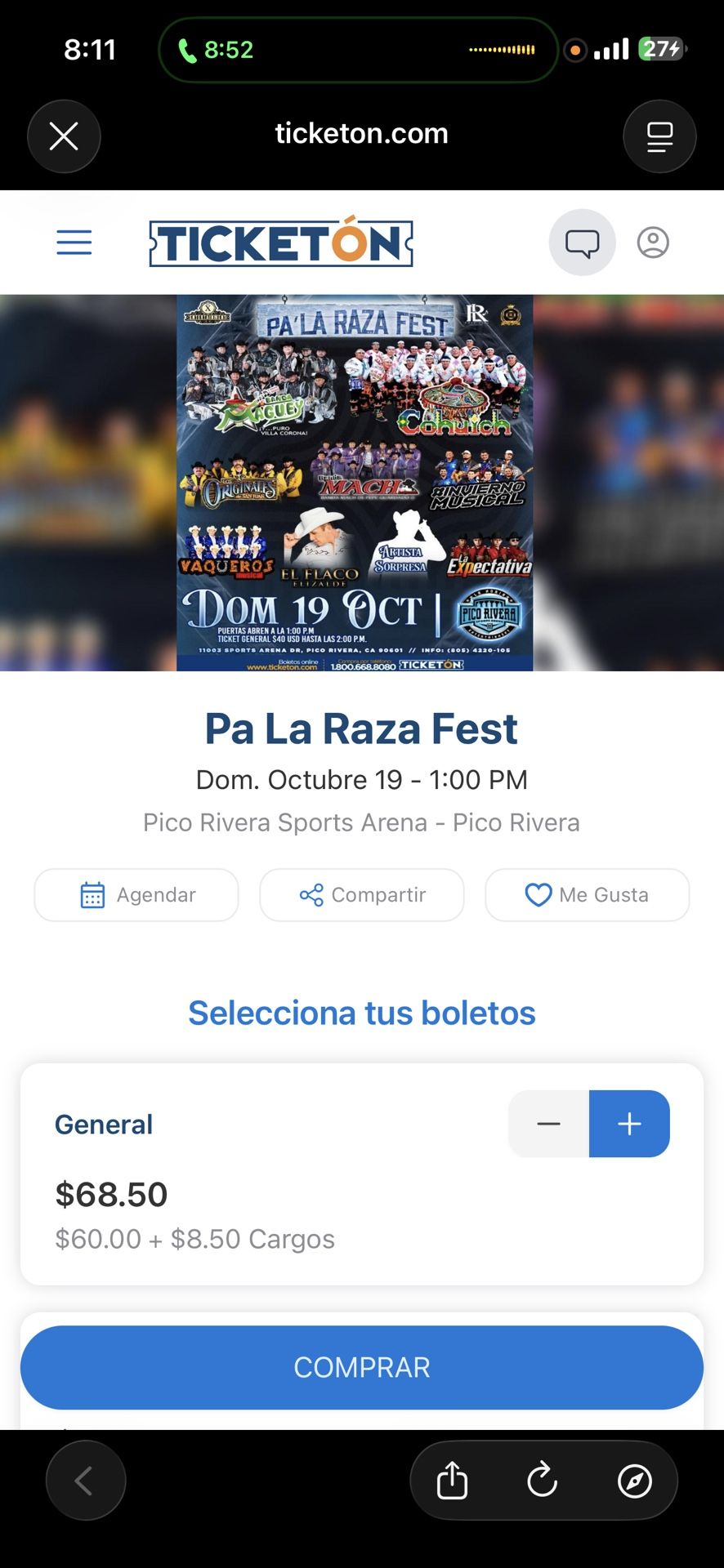Tap COMPRAR to buy tickets
The height and width of the screenshot is (1568, 724).
362,1367
